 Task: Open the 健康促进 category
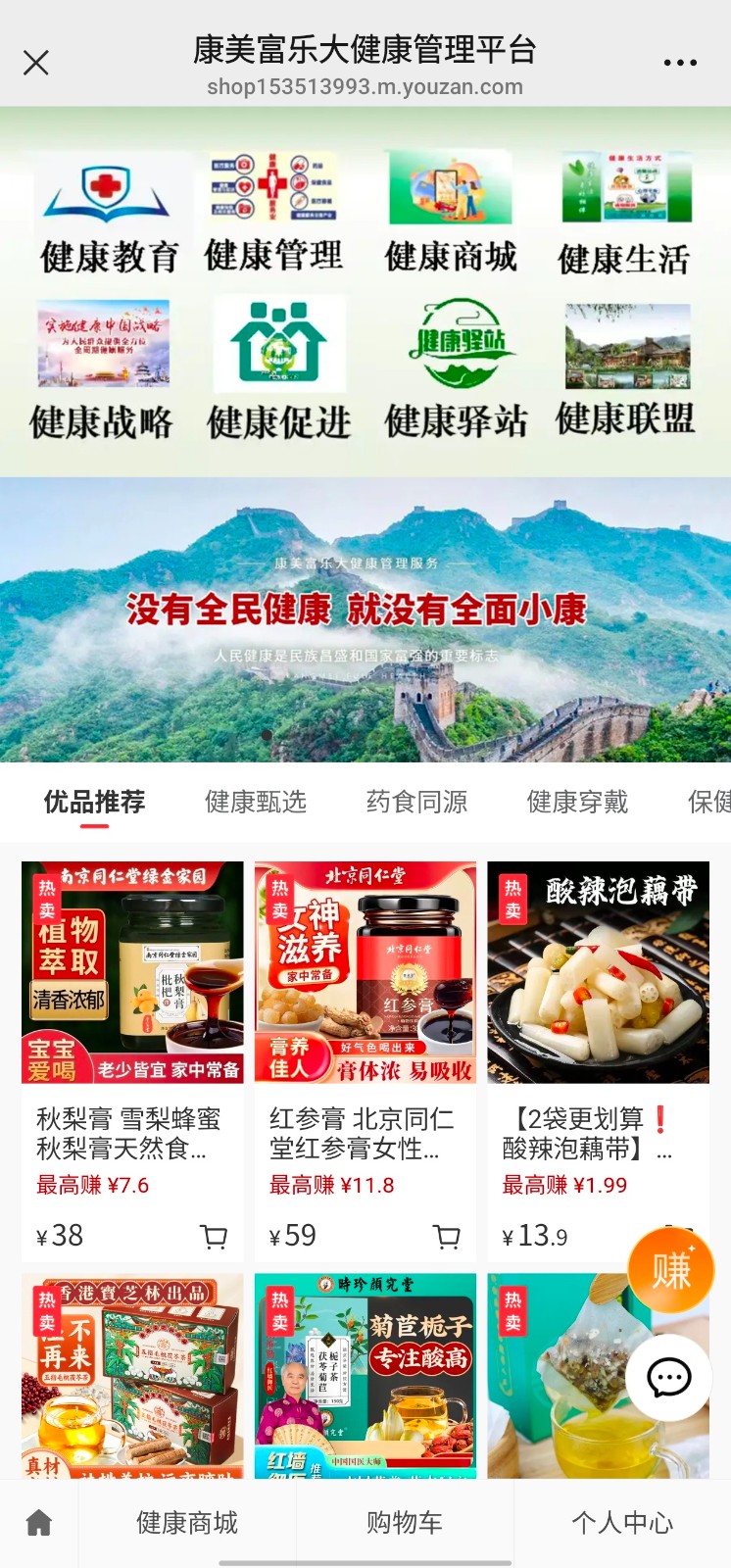(279, 370)
